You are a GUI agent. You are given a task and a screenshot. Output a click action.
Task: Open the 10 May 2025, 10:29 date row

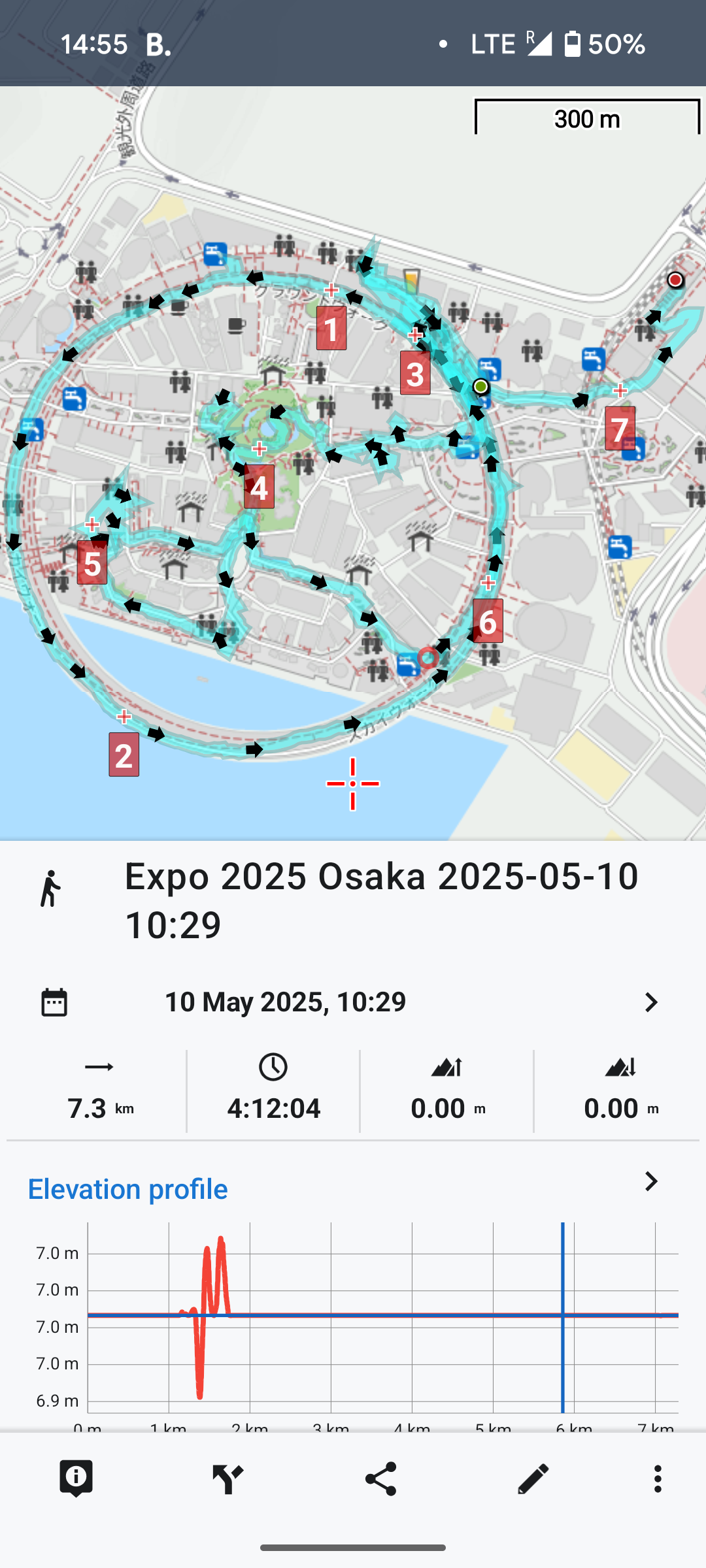(x=353, y=1002)
